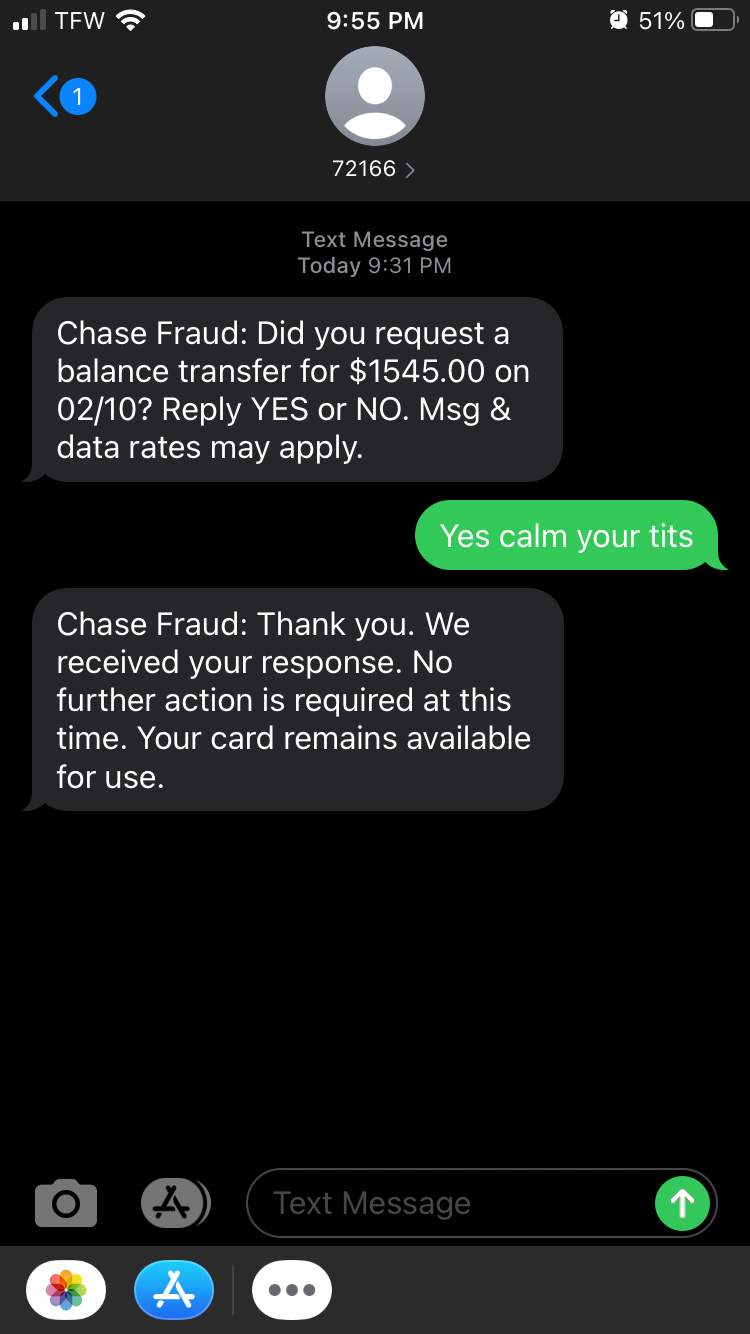Open the Photos app in the drawer

tap(66, 1290)
